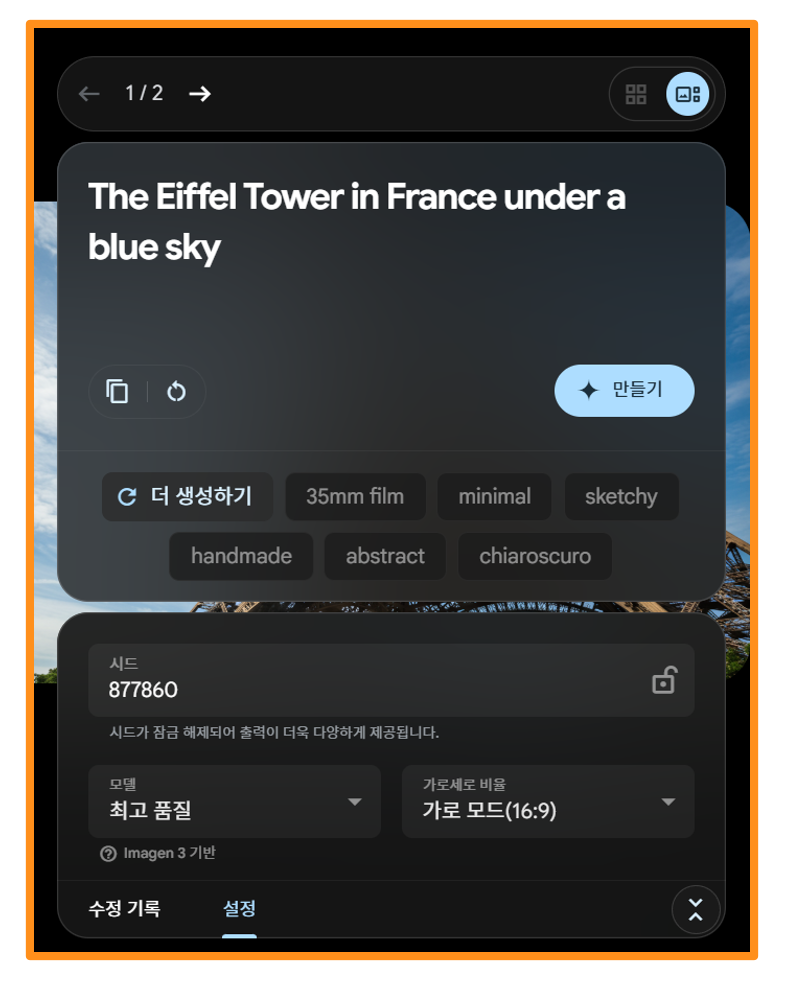Viewport: 789px width, 985px height.
Task: Select the grid view icon
Action: tap(637, 93)
